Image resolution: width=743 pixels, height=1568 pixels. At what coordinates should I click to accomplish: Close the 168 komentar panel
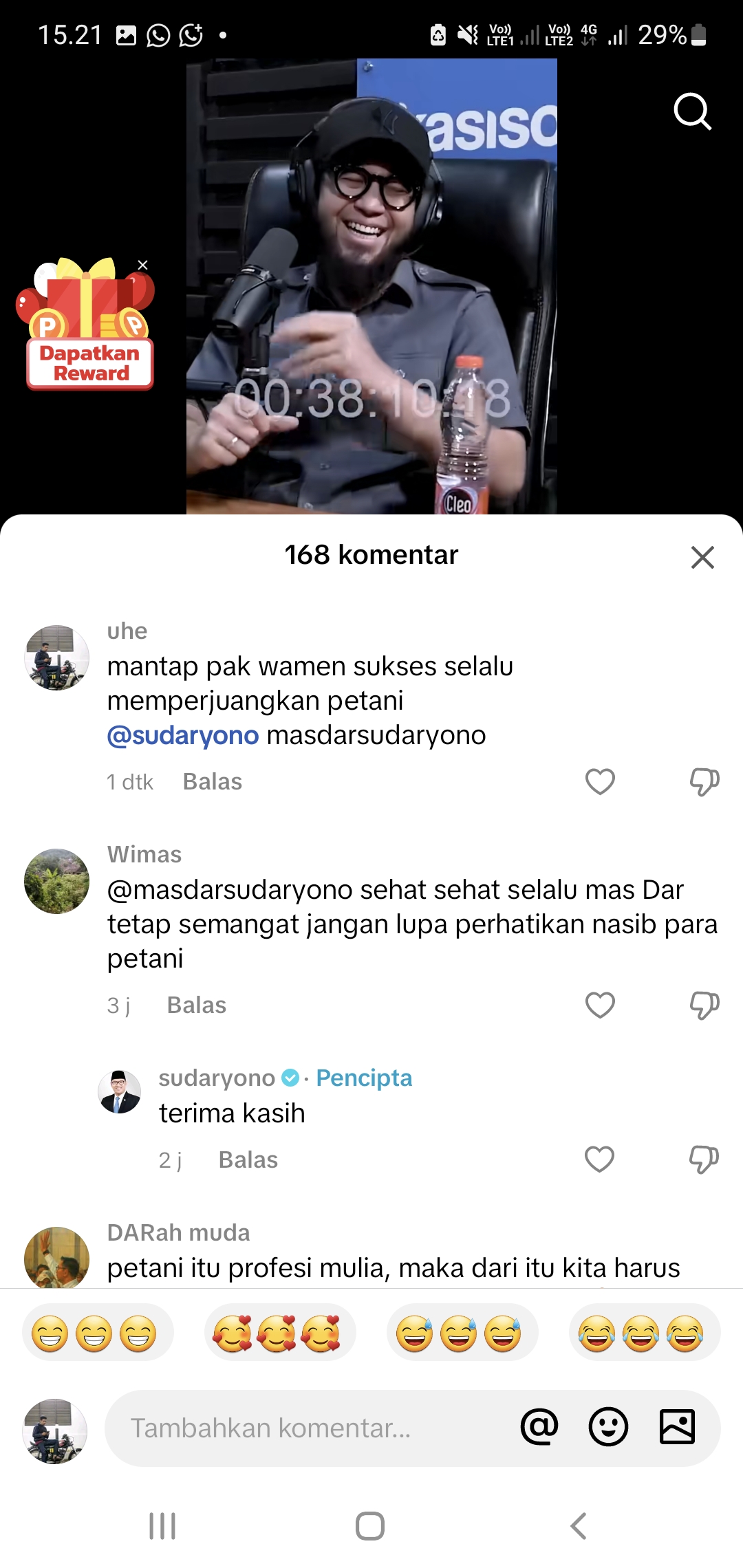[702, 557]
